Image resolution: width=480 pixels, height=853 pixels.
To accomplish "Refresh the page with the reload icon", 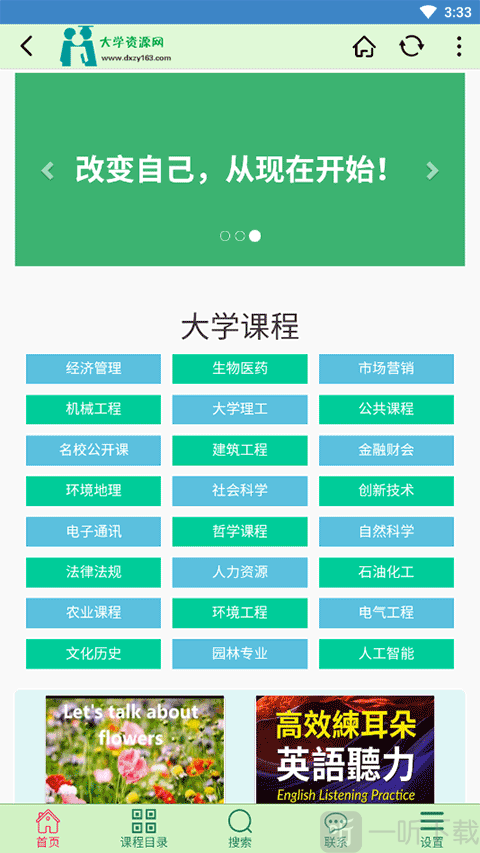I will coord(412,46).
